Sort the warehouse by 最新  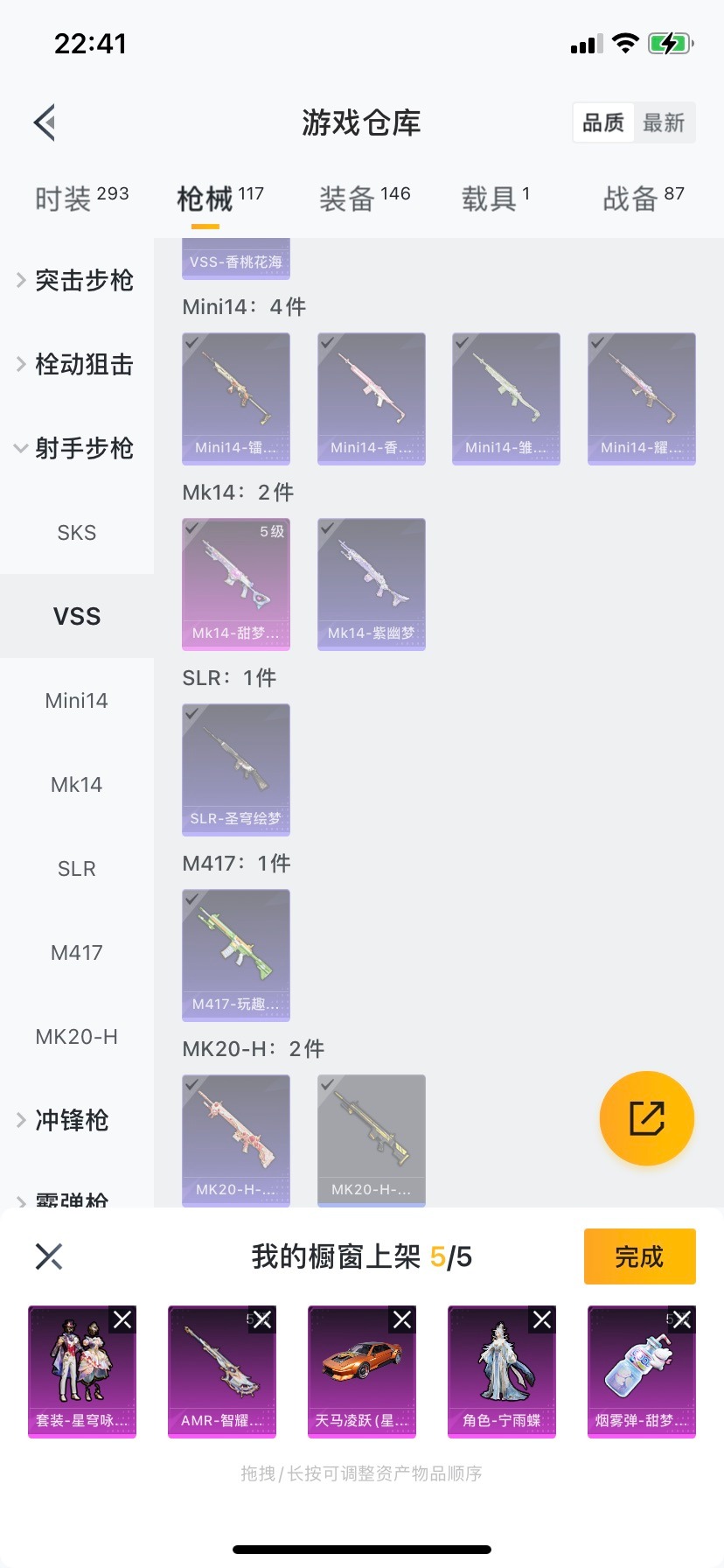pyautogui.click(x=665, y=123)
